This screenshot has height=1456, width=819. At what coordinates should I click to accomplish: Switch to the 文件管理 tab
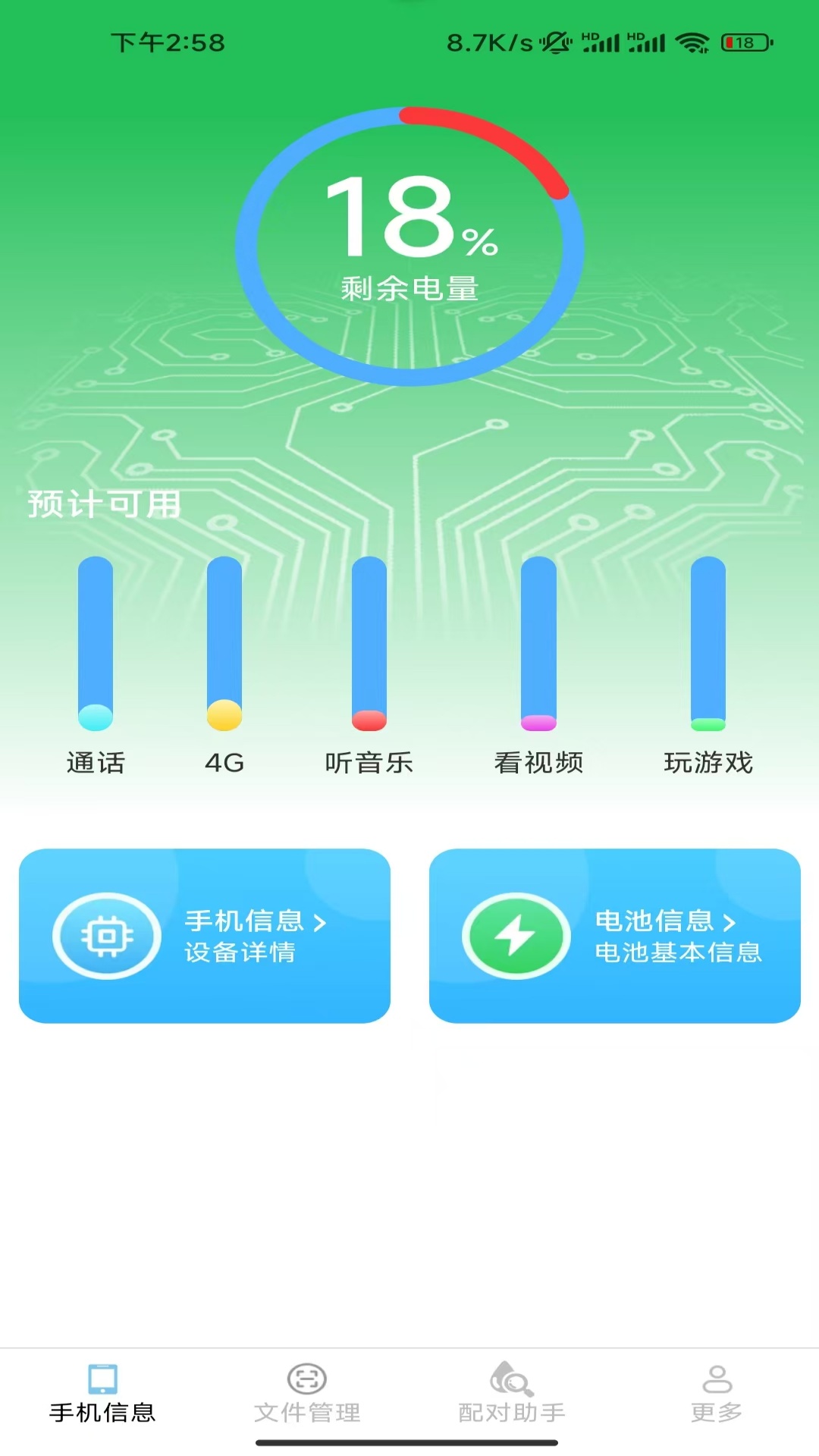(307, 1394)
